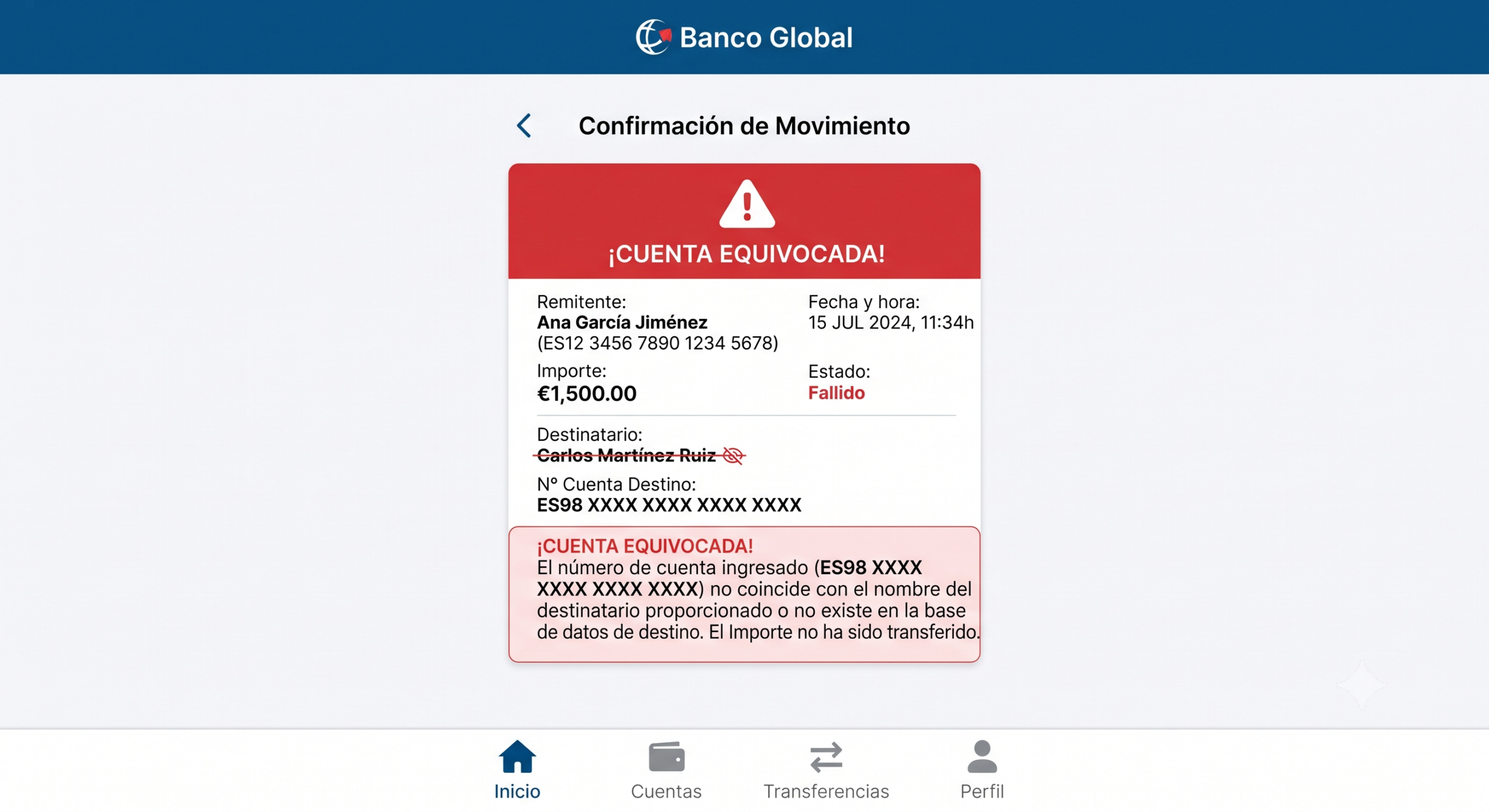This screenshot has height=812, width=1489.
Task: Select the Transferencias tab
Action: tap(826, 770)
